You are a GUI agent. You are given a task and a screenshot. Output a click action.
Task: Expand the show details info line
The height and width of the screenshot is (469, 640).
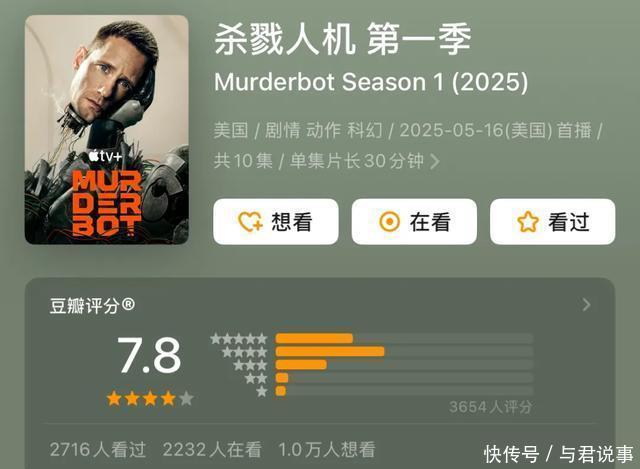click(x=434, y=160)
